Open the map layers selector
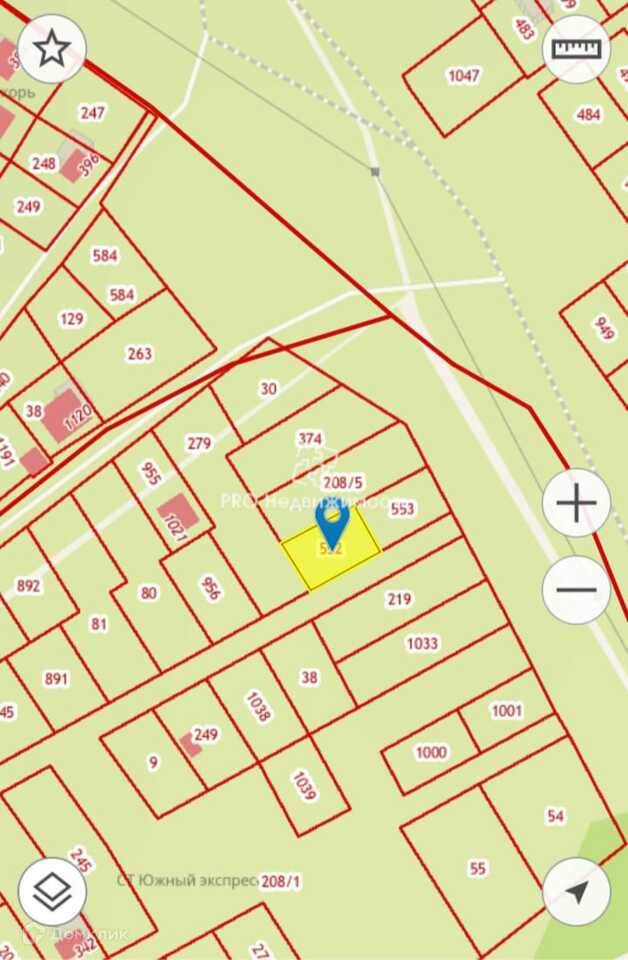The image size is (628, 960). coord(52,891)
